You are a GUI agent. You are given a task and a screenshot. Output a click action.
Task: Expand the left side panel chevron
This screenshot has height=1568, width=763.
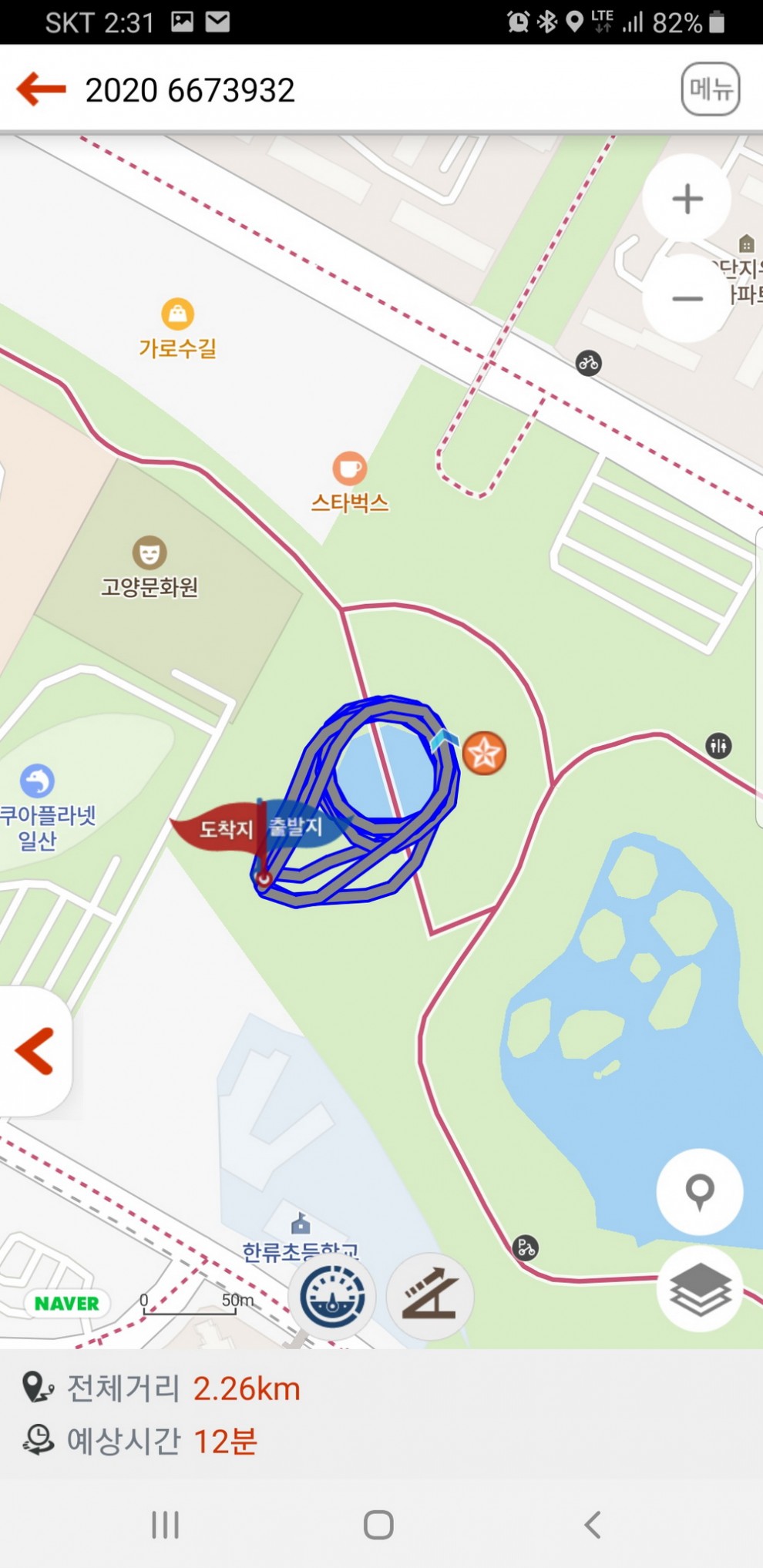tap(35, 1051)
